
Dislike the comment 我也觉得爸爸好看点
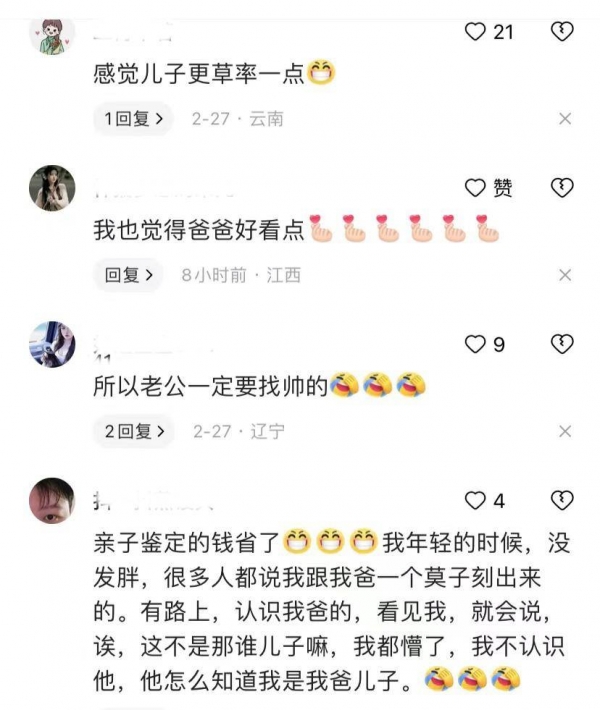click(x=563, y=188)
